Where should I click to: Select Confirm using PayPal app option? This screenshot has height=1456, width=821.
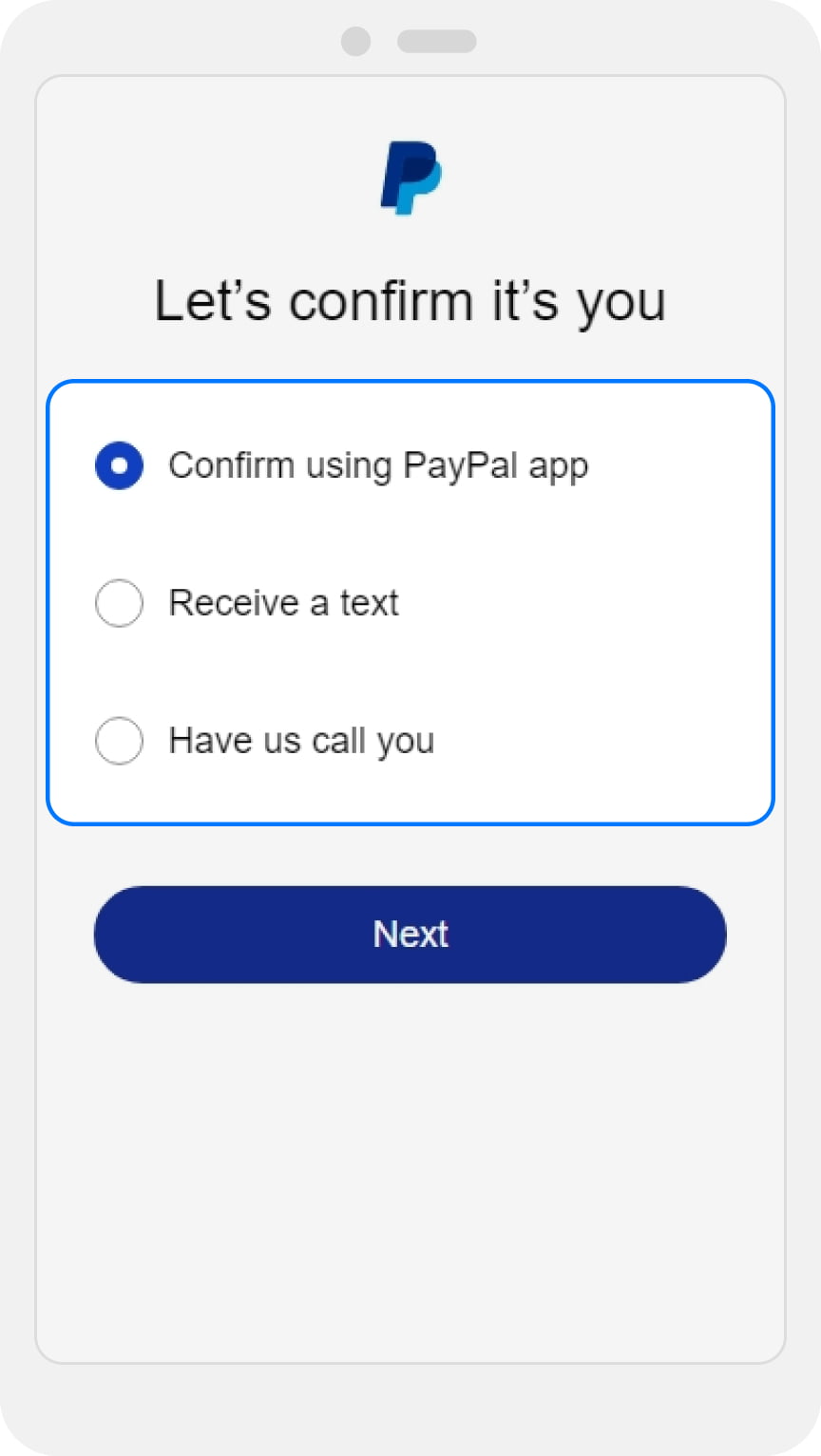(x=120, y=465)
